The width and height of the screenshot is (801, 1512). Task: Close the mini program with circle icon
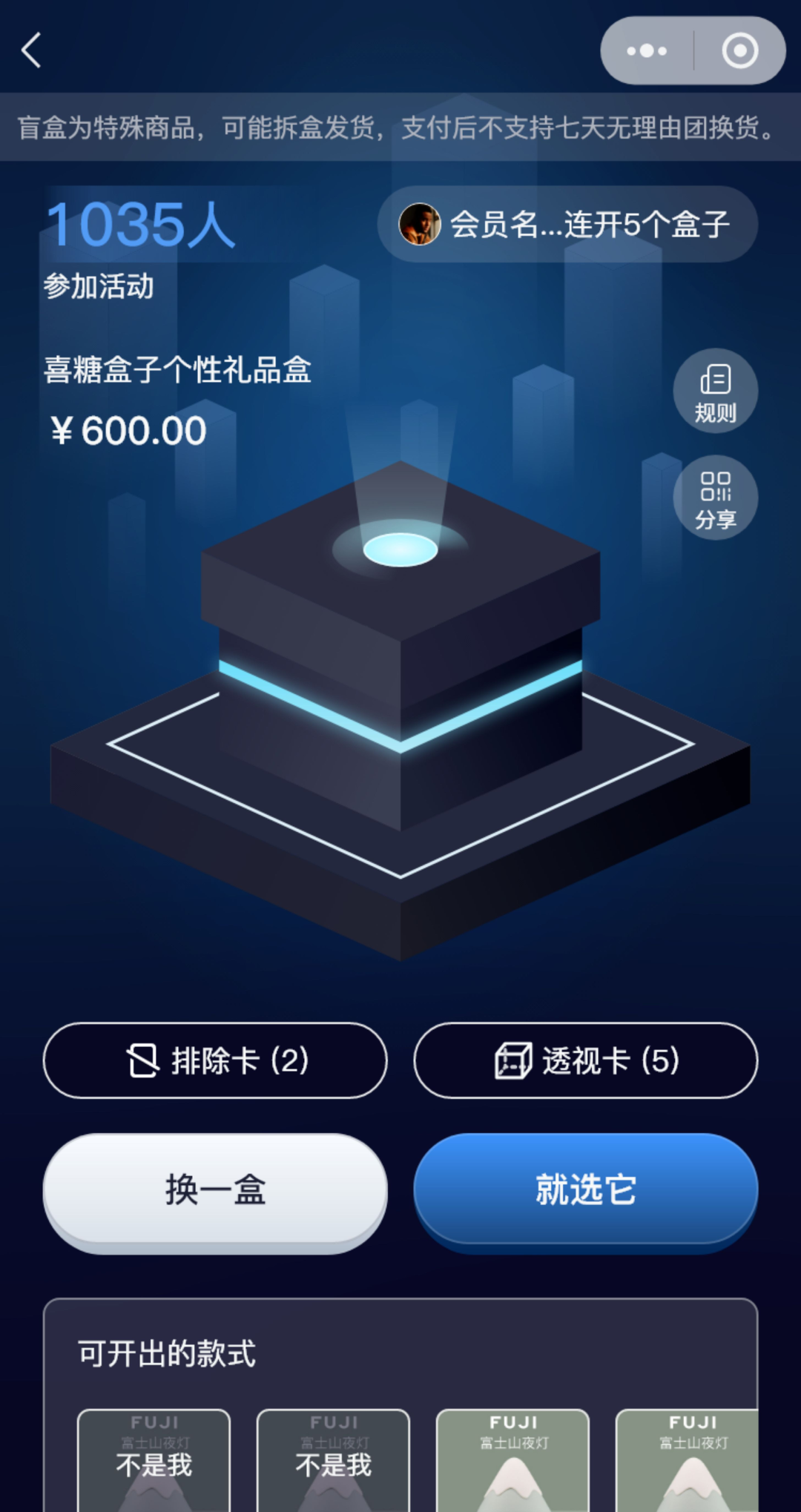[x=739, y=50]
